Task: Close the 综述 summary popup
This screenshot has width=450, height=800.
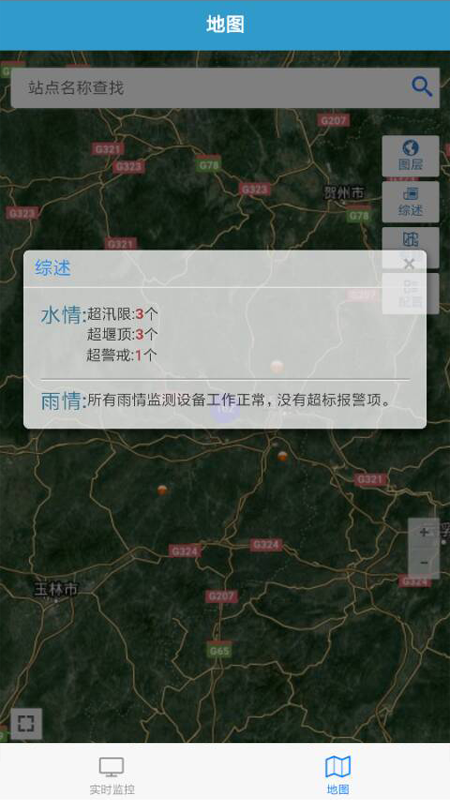Action: click(x=409, y=264)
